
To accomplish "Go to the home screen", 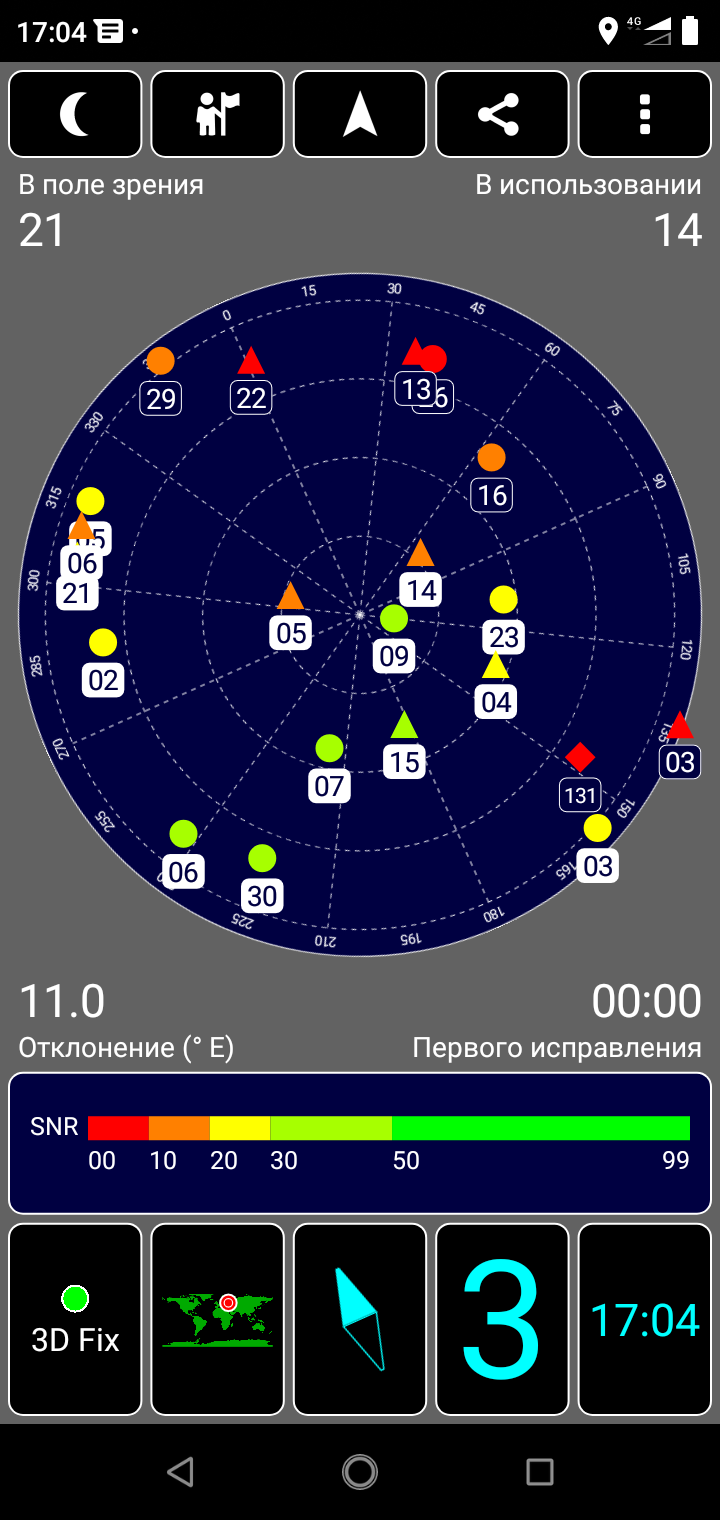I will pyautogui.click(x=360, y=1471).
